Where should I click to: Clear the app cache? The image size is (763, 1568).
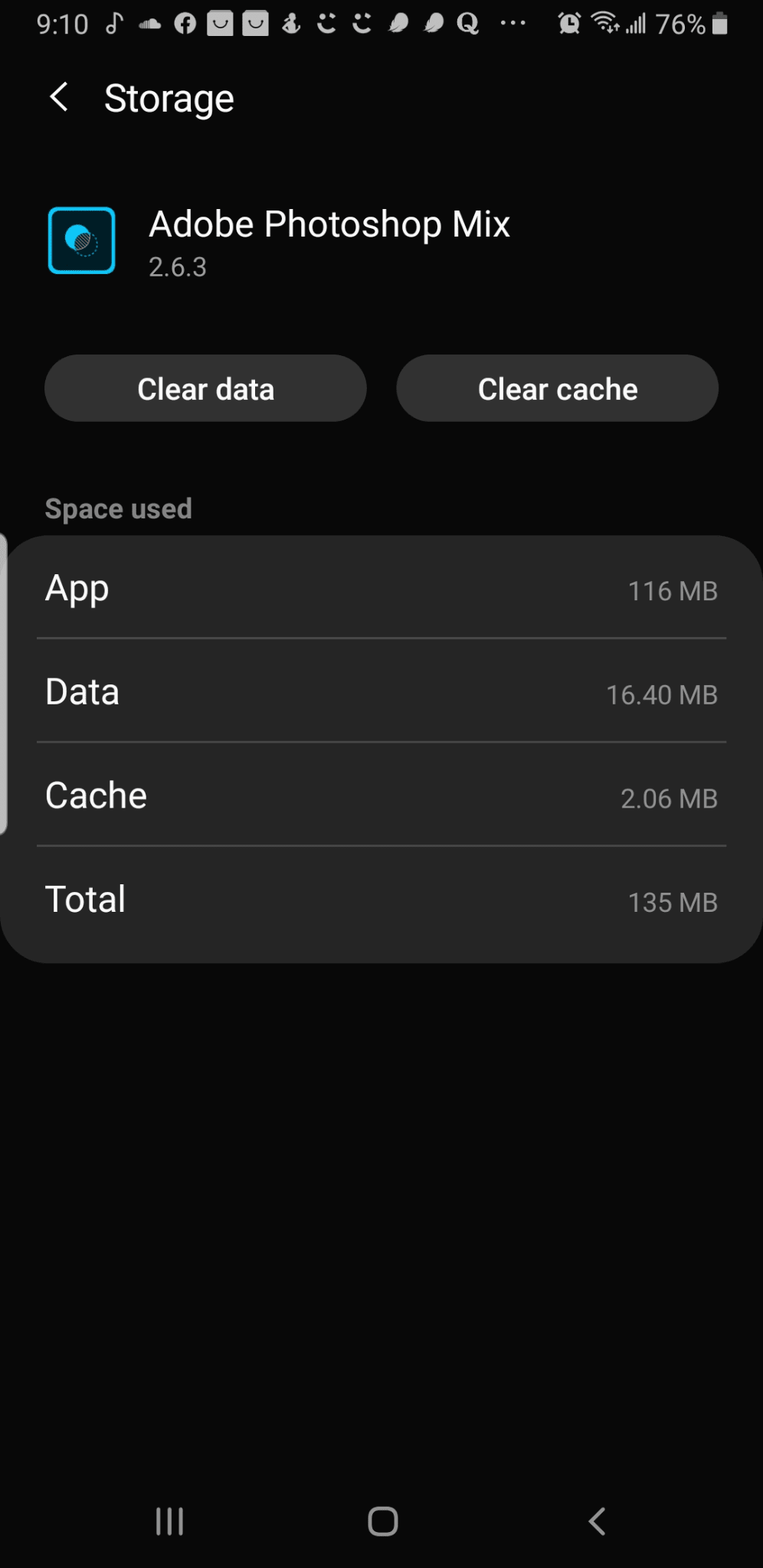(557, 388)
